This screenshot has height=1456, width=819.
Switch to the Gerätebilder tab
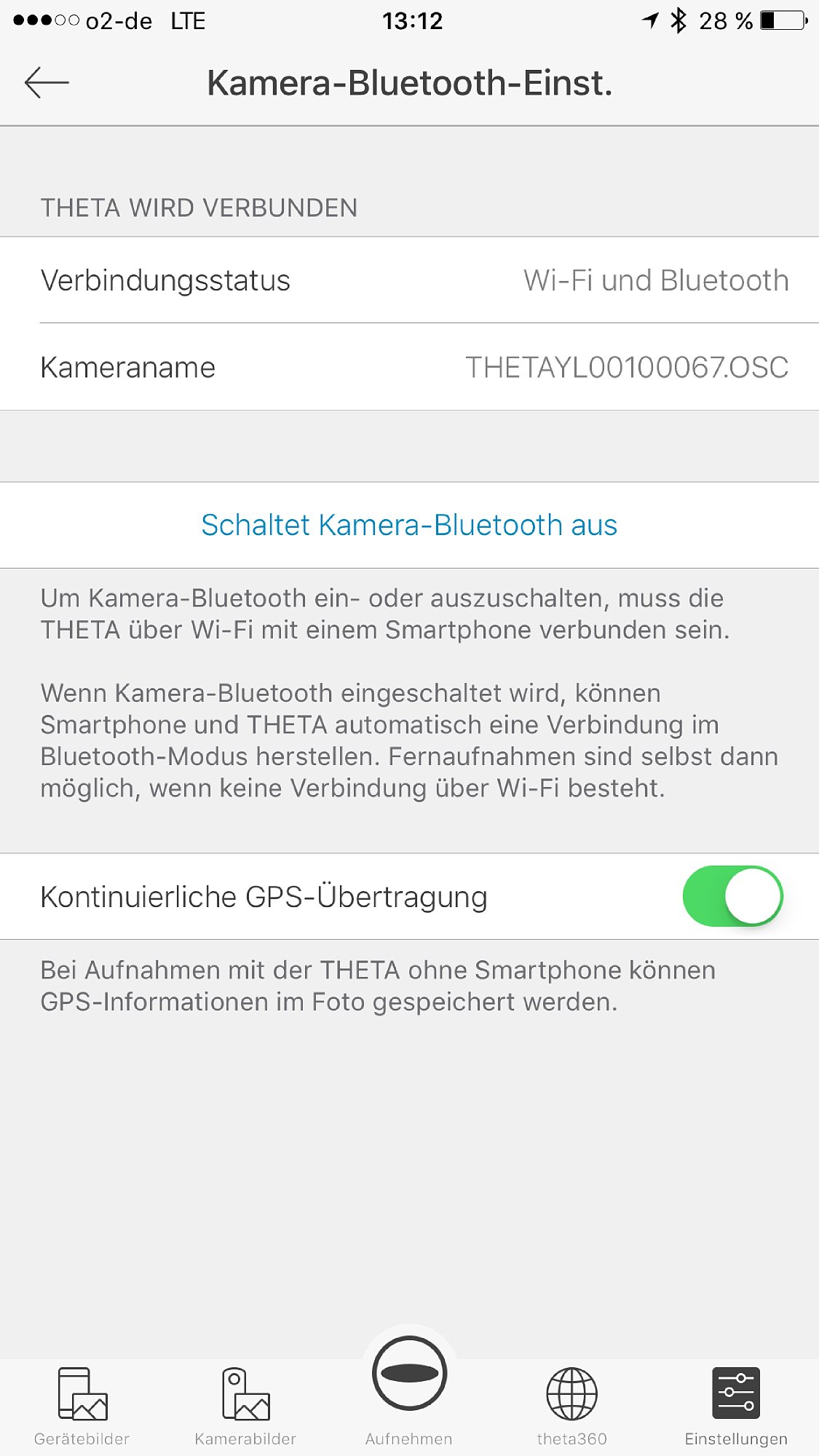point(82,1405)
